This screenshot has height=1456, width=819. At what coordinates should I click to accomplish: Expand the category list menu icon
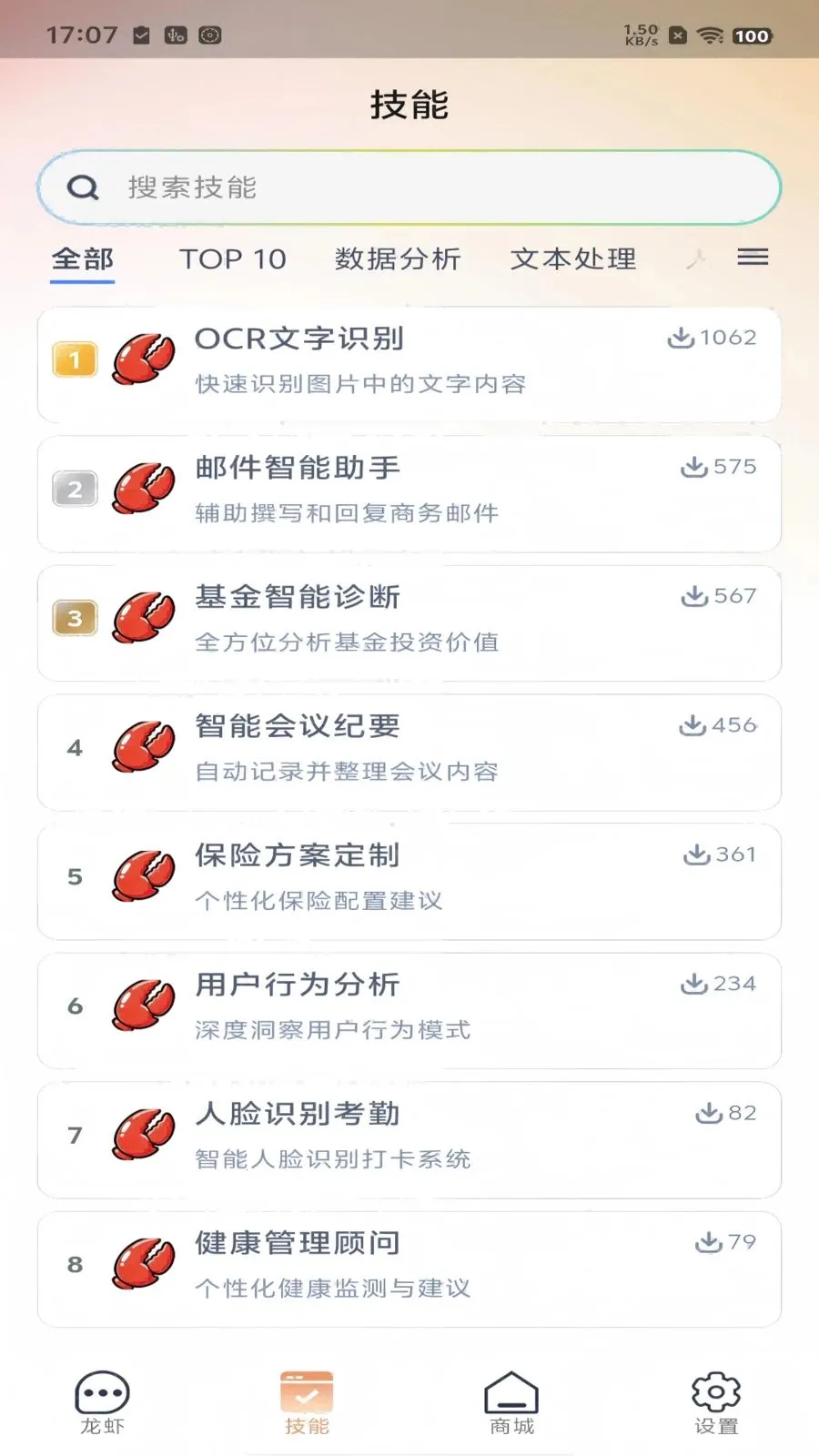(x=753, y=258)
